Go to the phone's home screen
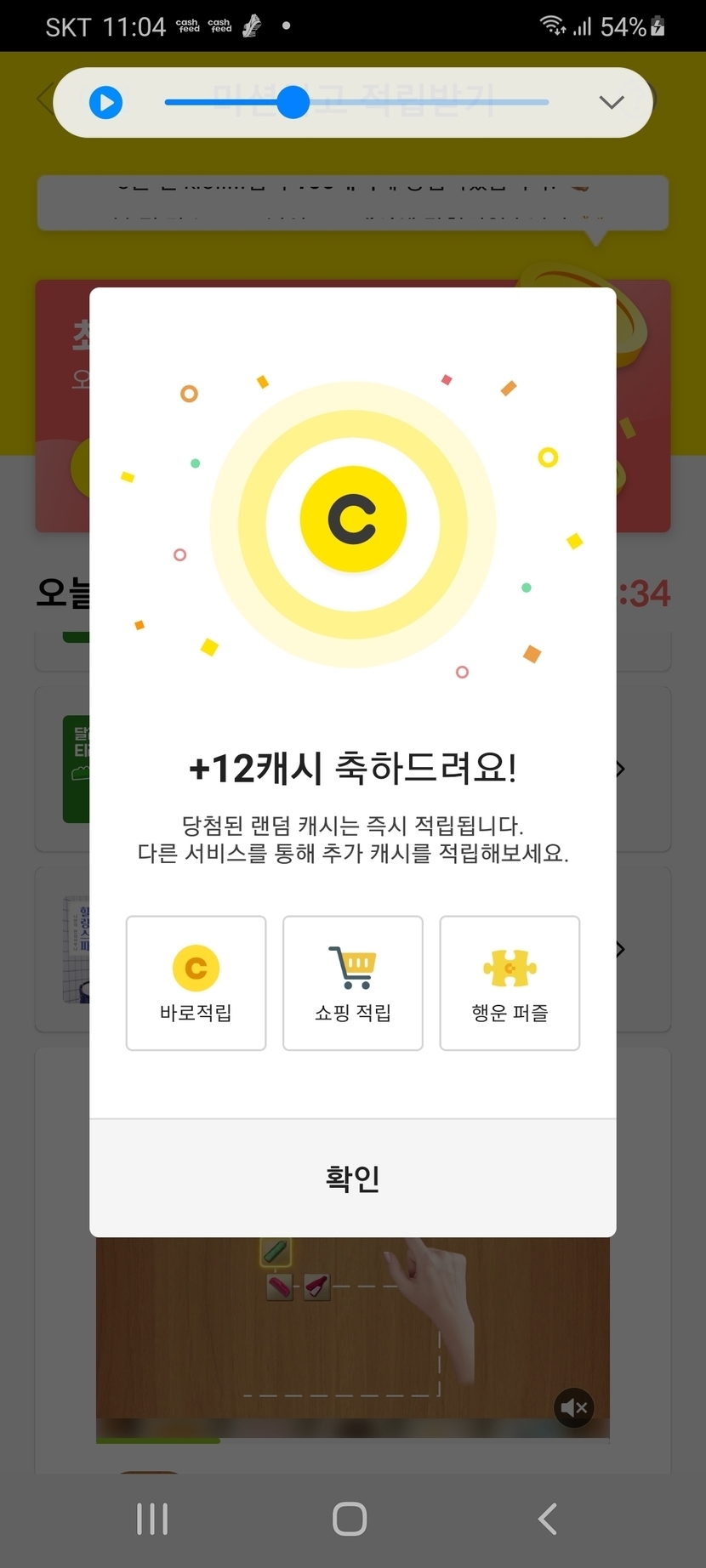 point(350,1519)
